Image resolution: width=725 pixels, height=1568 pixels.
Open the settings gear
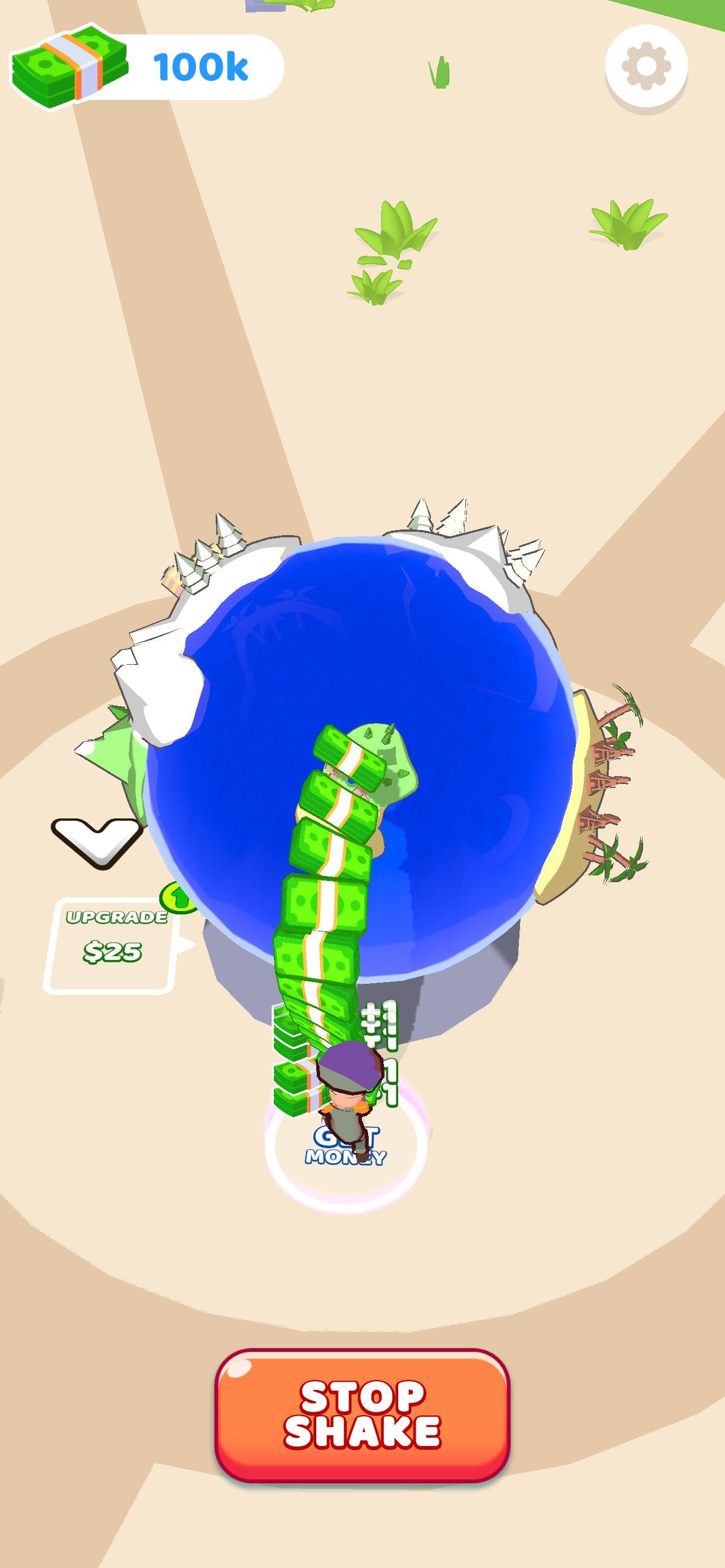pyautogui.click(x=646, y=65)
